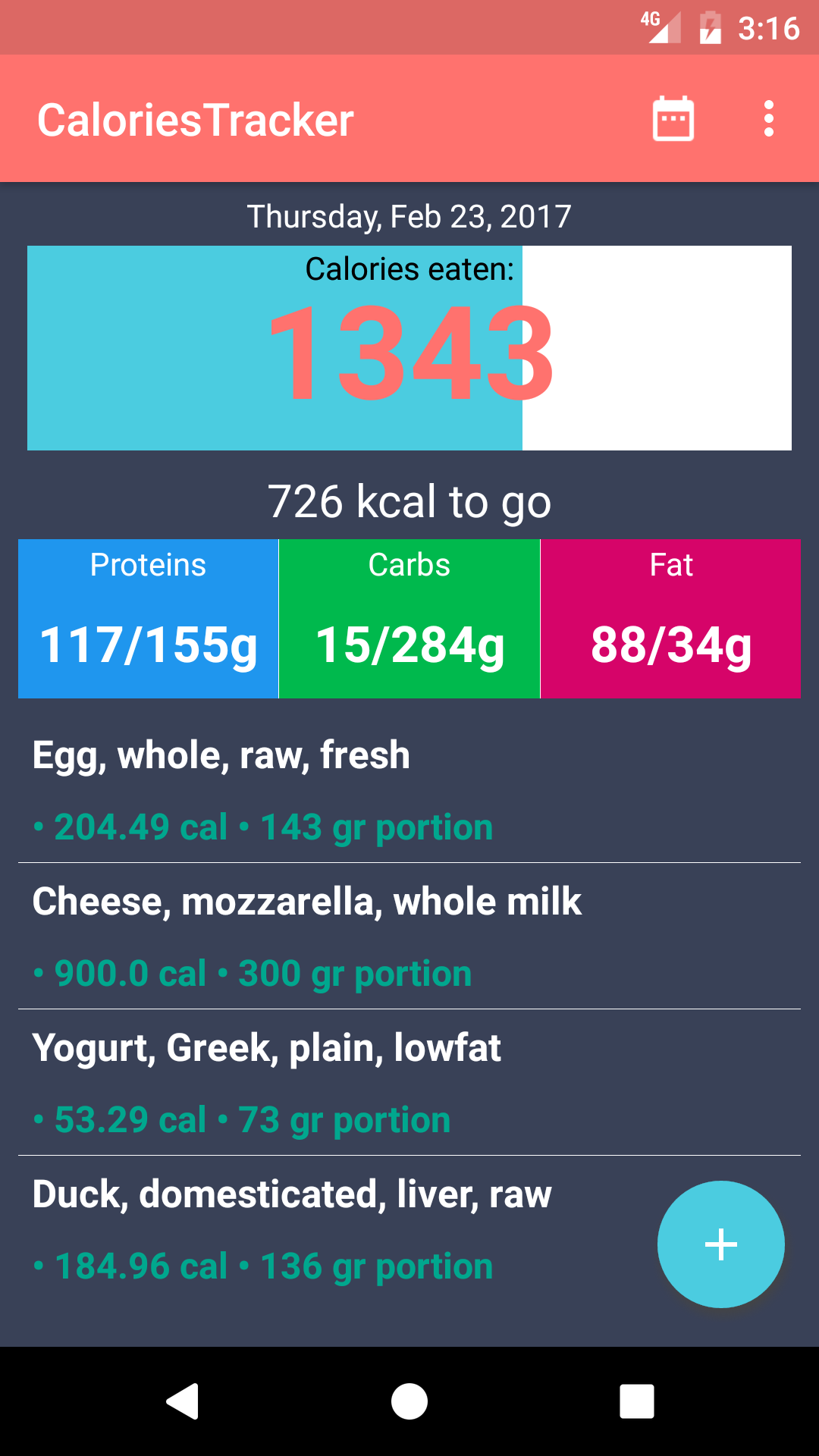Screen dimensions: 819x1456
Task: Add a new food entry
Action: click(x=720, y=1244)
